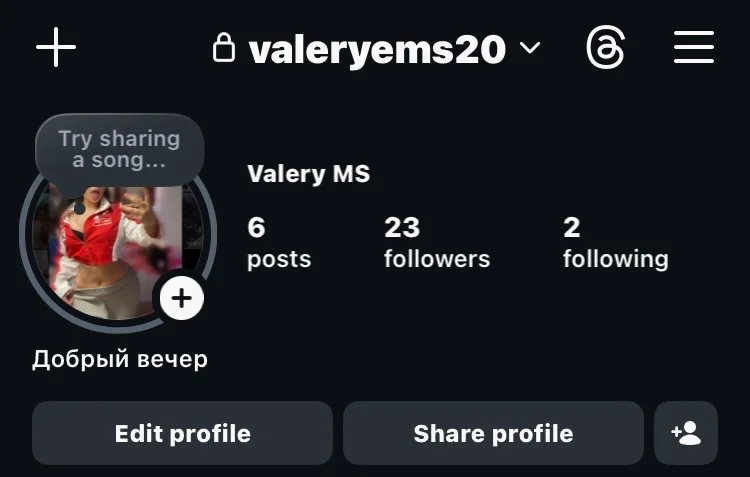The width and height of the screenshot is (750, 477).
Task: Tap the 'Try sharing a song' note bubble
Action: pyautogui.click(x=119, y=150)
